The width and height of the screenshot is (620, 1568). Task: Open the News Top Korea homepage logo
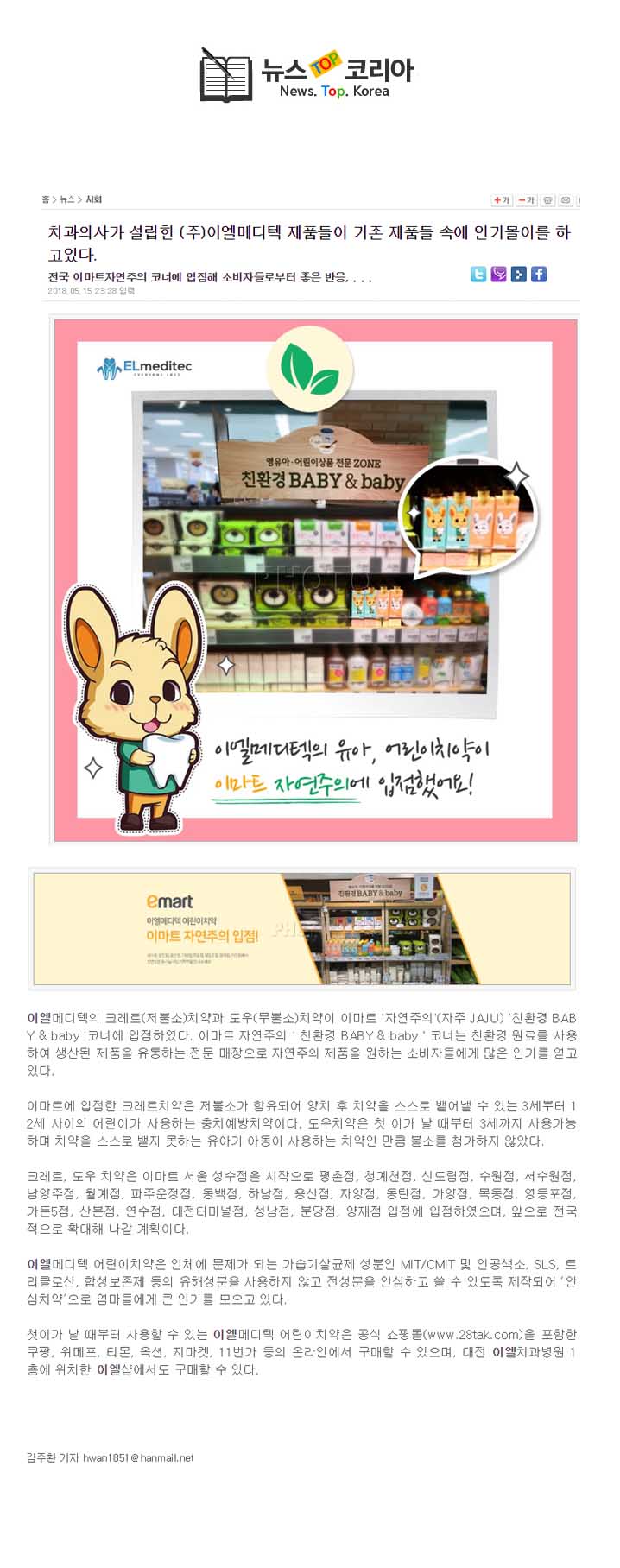[307, 75]
